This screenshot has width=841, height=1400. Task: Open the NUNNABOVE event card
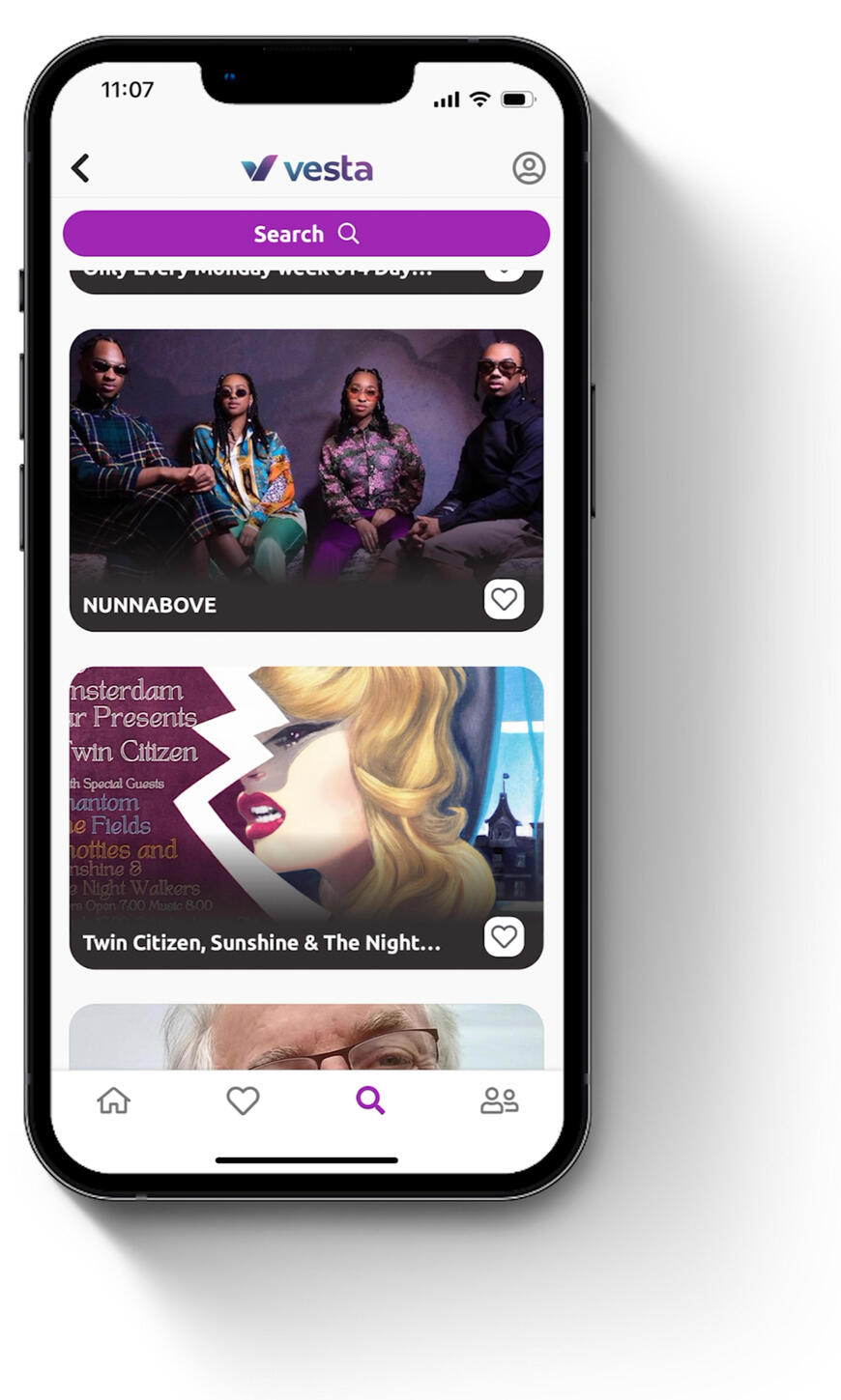(x=305, y=464)
